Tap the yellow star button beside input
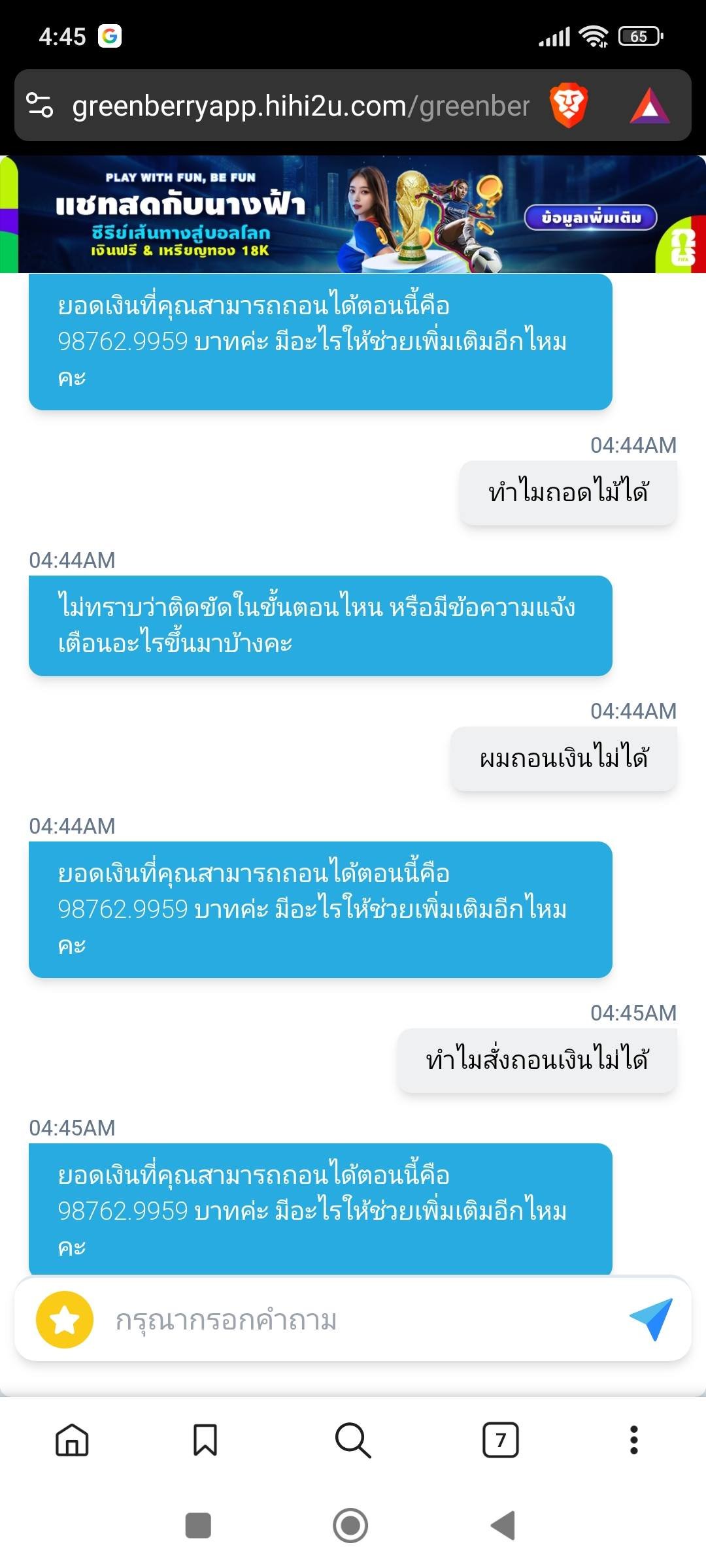Screen dimensions: 706x1568 click(65, 1319)
